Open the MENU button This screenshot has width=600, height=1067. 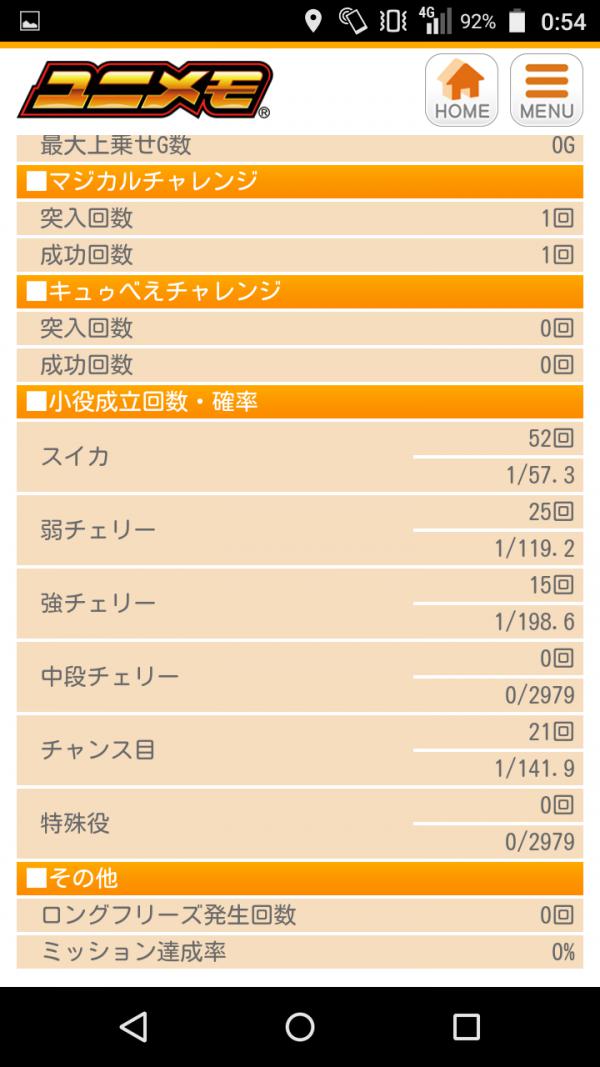tap(546, 90)
